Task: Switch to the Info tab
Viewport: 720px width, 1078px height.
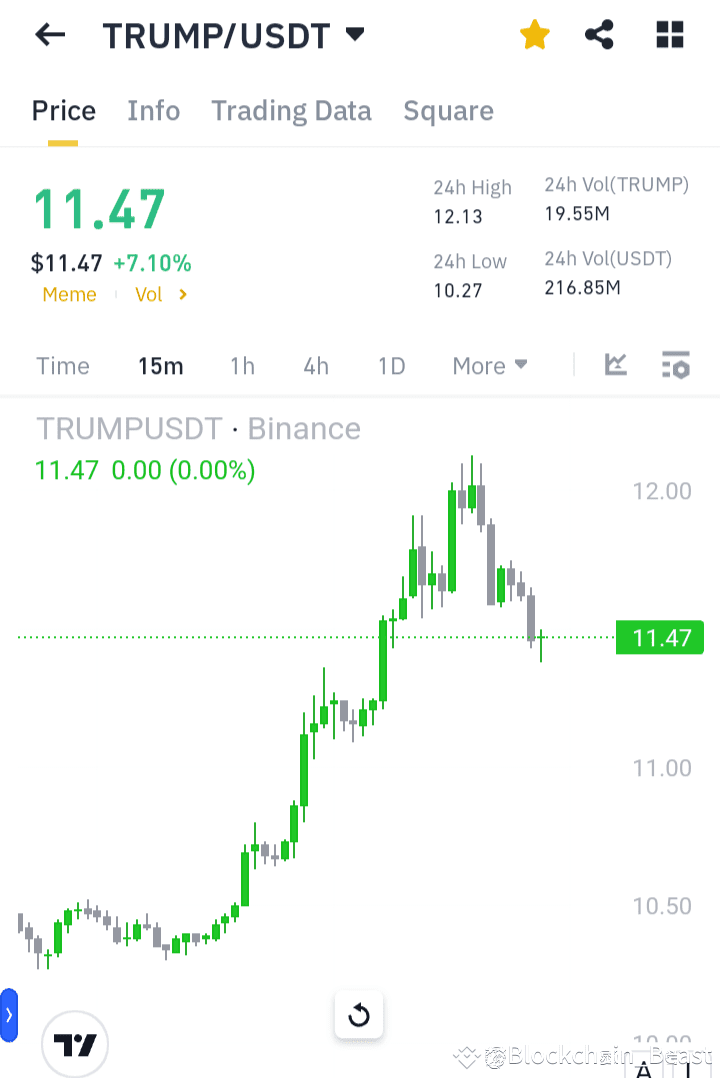Action: [x=153, y=111]
